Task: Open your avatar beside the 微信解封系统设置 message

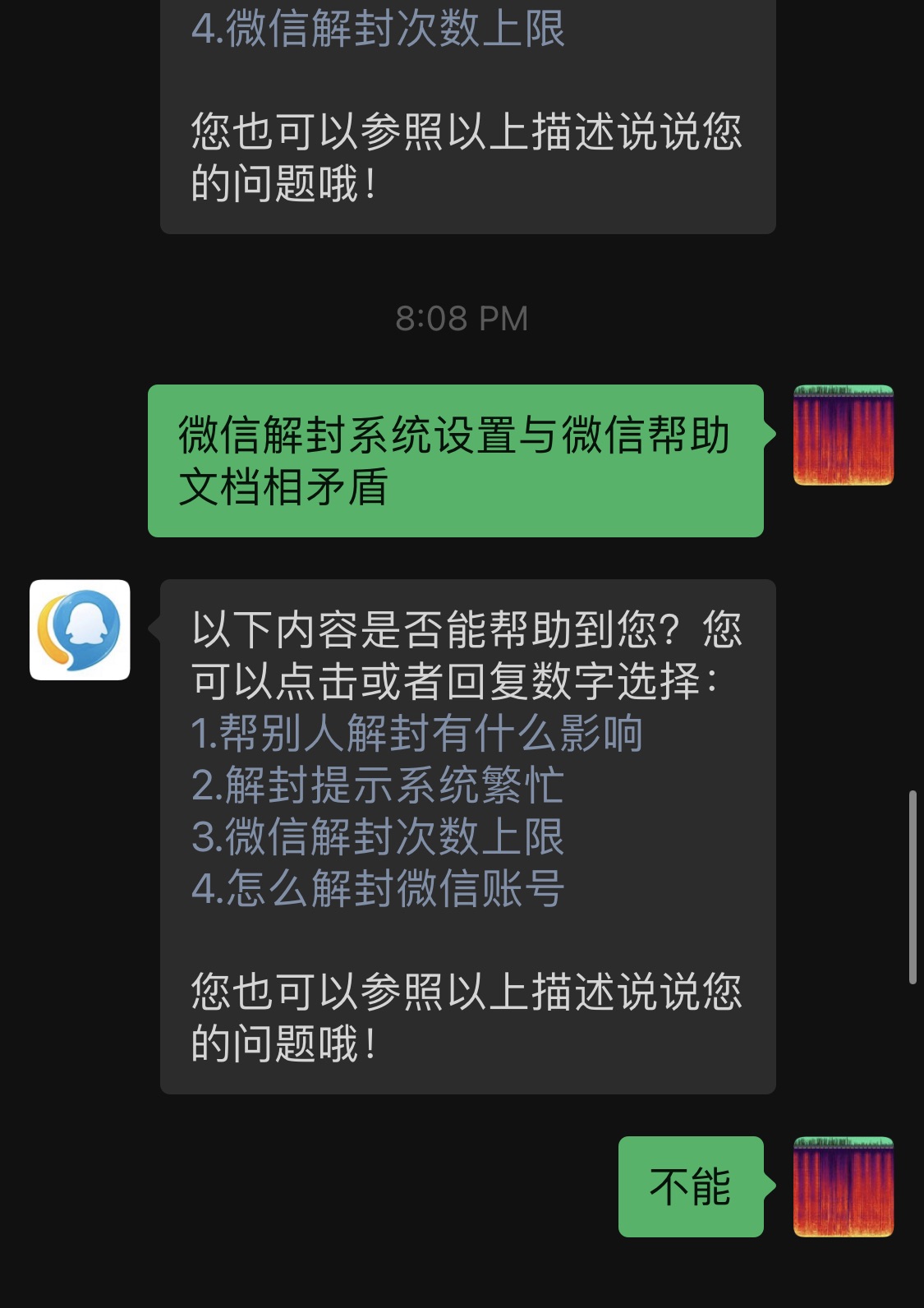Action: [843, 435]
